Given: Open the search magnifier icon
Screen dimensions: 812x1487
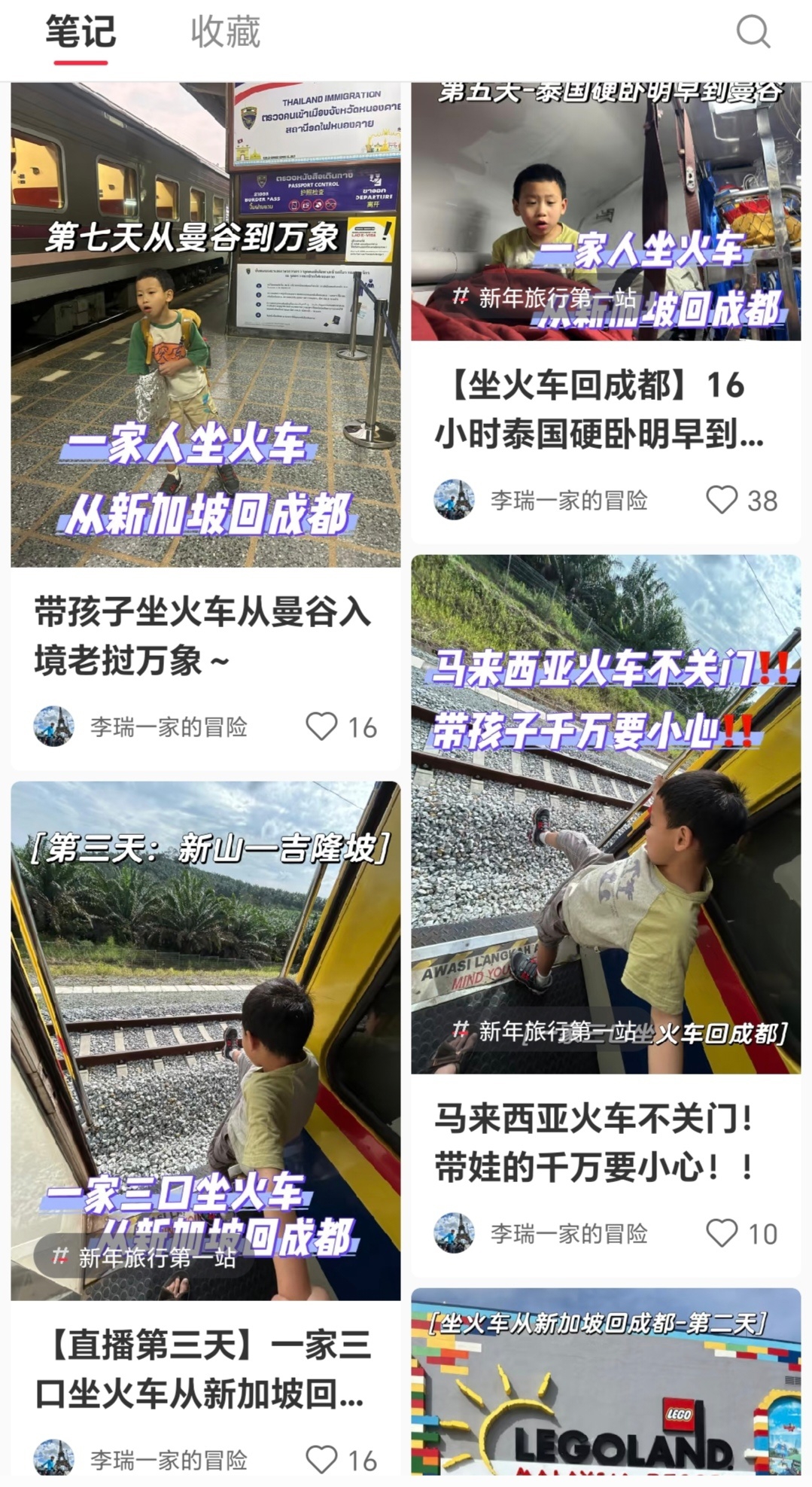Looking at the screenshot, I should click(753, 32).
